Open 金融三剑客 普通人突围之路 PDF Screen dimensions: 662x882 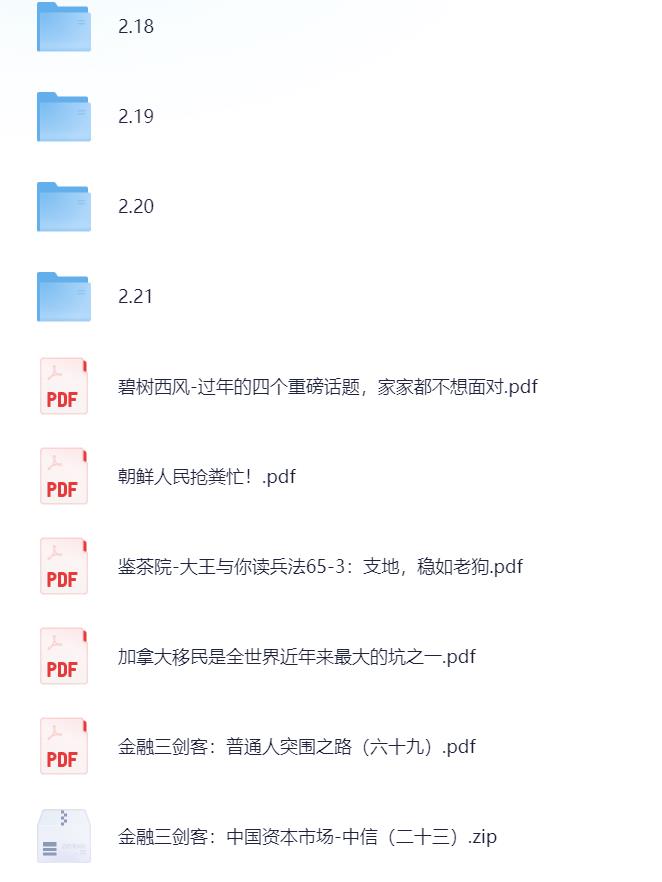coord(64,746)
